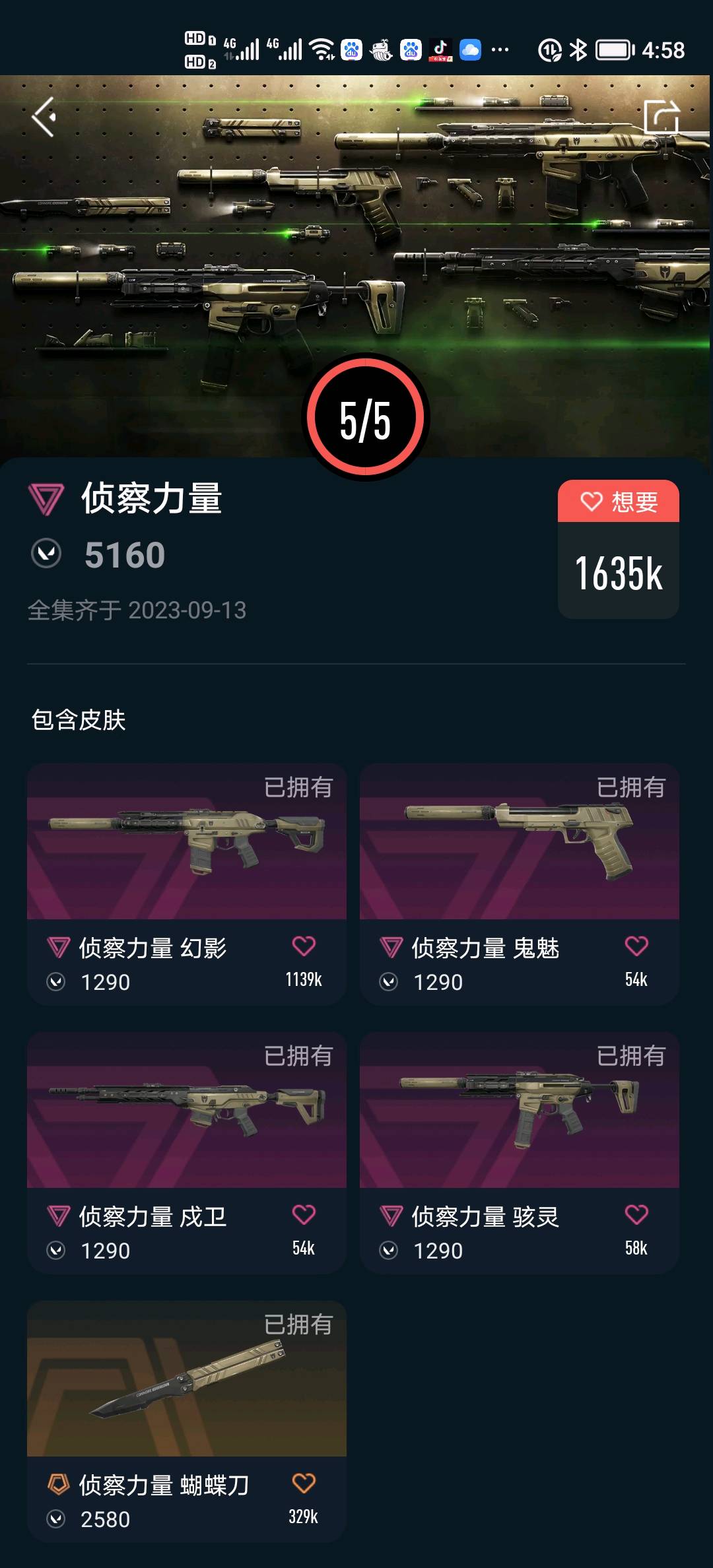Go back using the arrow icon
Viewport: 713px width, 1568px height.
tap(44, 117)
